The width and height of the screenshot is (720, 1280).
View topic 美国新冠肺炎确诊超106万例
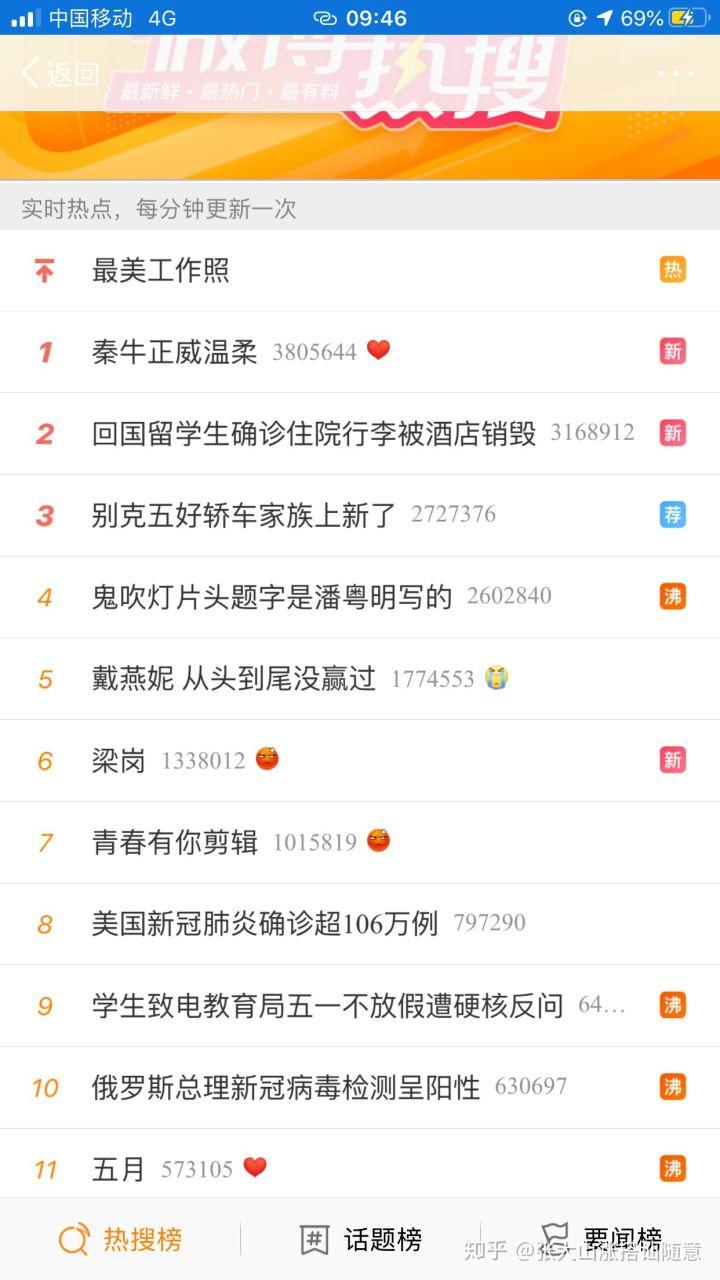click(265, 924)
